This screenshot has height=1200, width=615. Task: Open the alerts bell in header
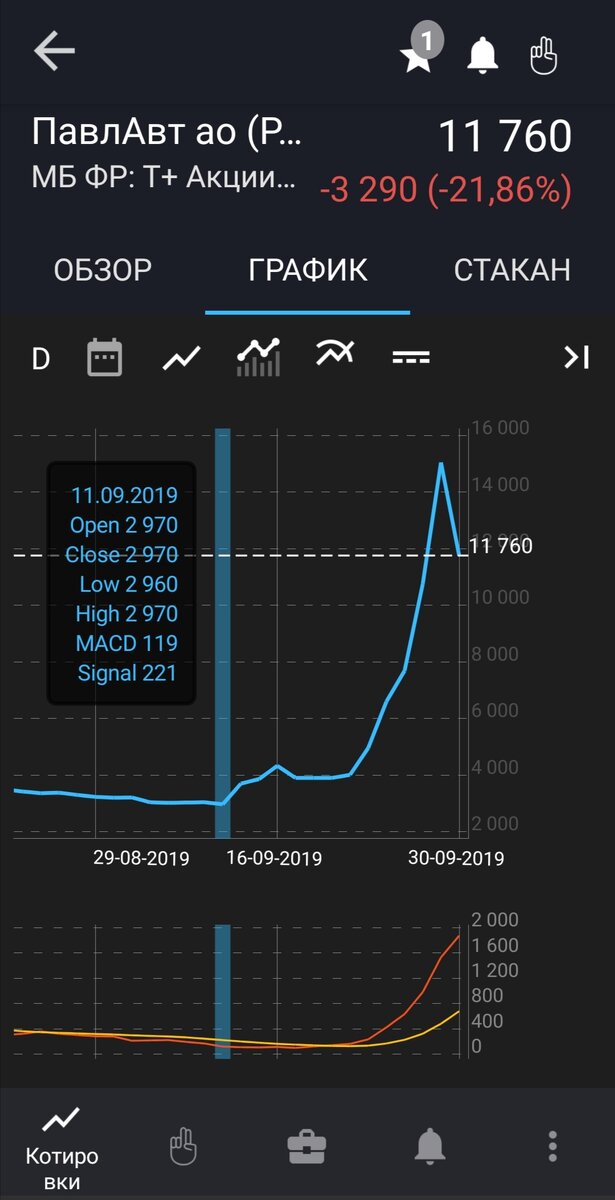click(x=483, y=55)
